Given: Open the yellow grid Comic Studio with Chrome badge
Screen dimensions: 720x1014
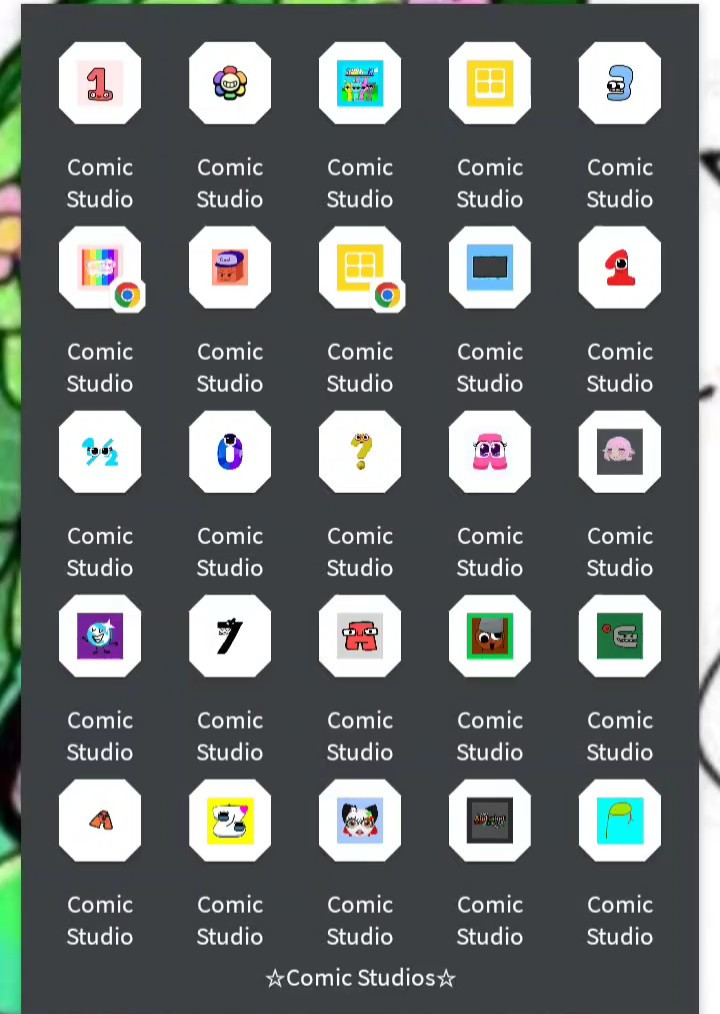Looking at the screenshot, I should click(360, 268).
